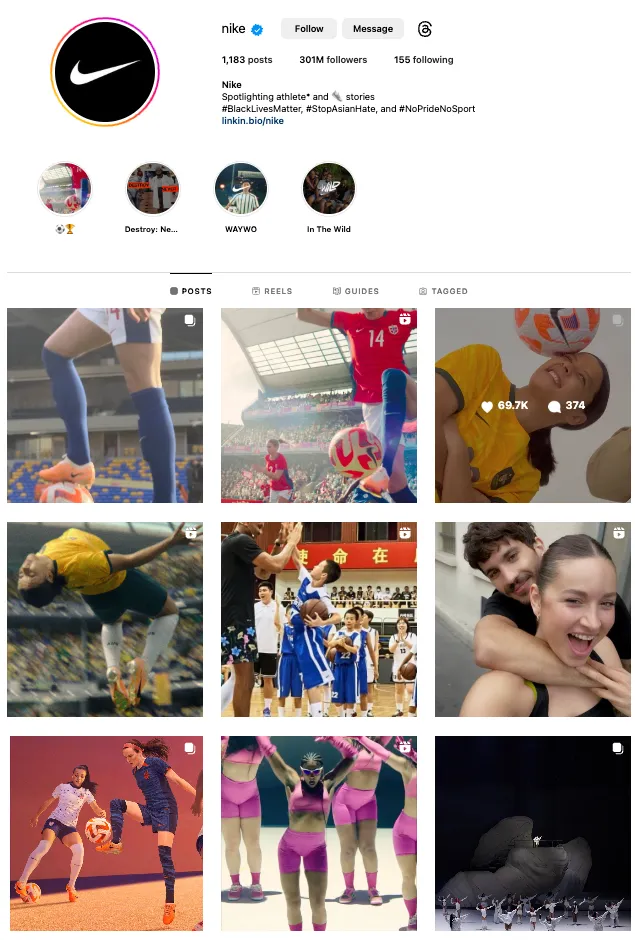The width and height of the screenshot is (635, 940).
Task: Switch to the Reels tab
Action: click(272, 291)
